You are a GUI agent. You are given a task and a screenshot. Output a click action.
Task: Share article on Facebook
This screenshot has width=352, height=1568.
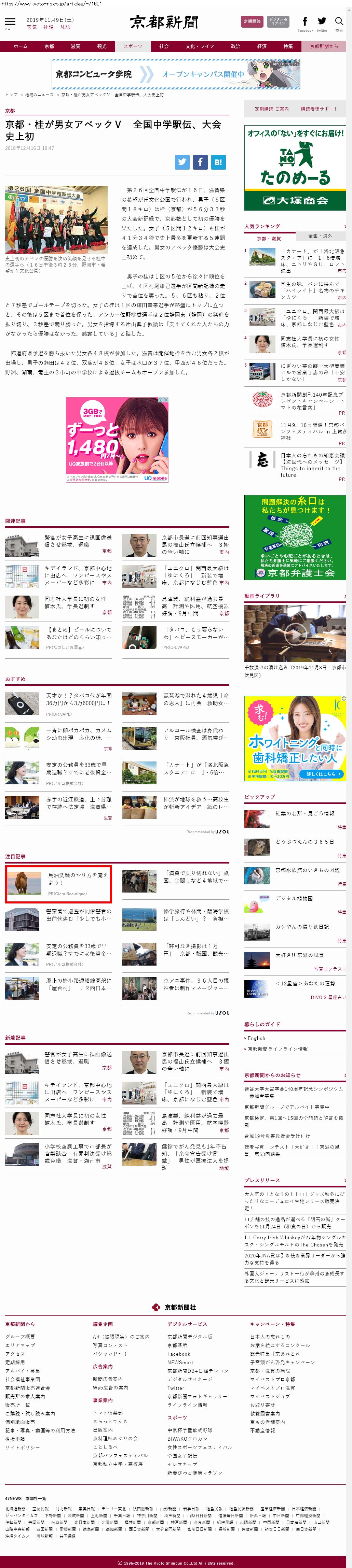tap(200, 162)
